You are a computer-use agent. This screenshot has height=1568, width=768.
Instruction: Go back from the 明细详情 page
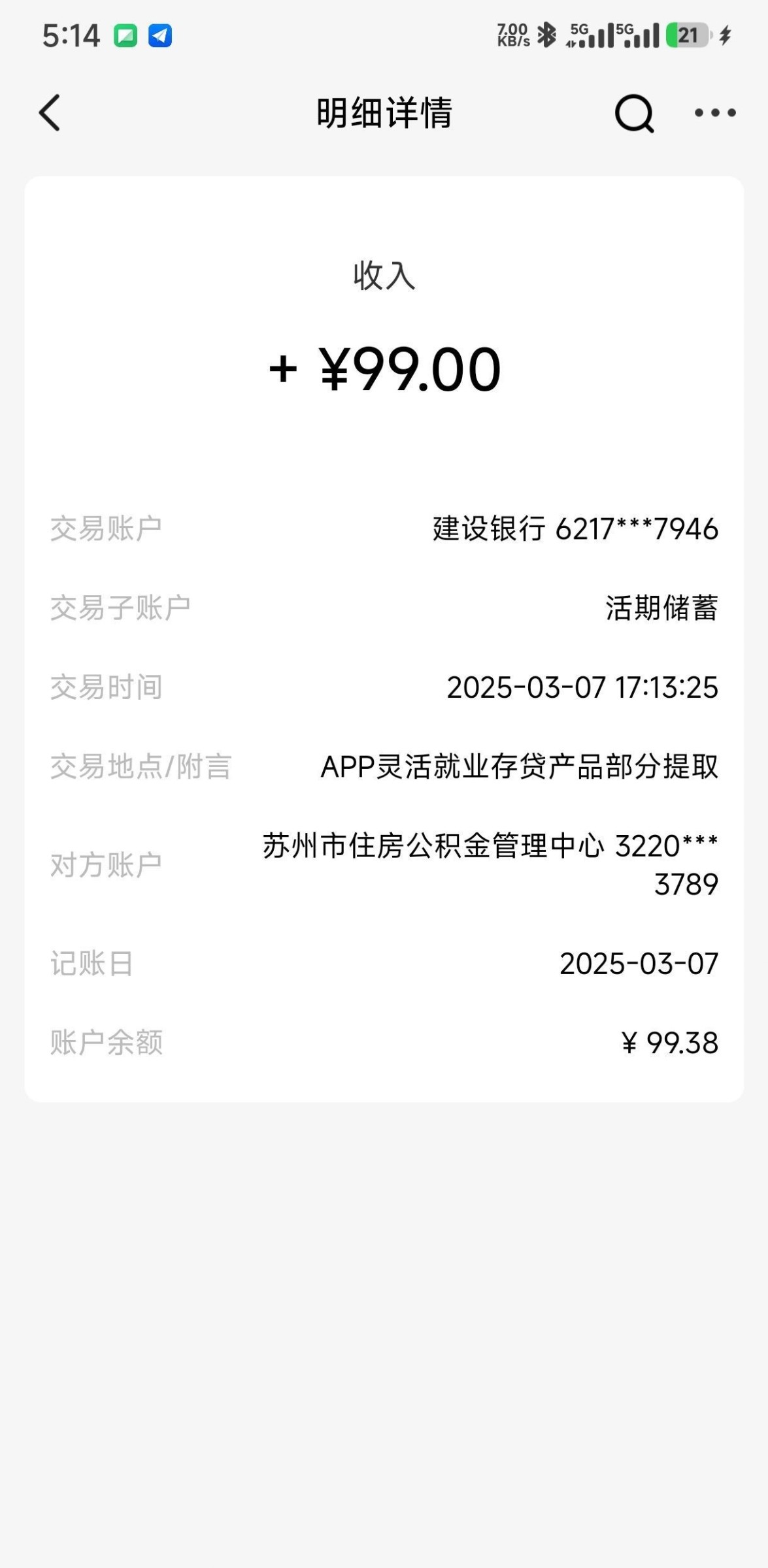[x=50, y=113]
